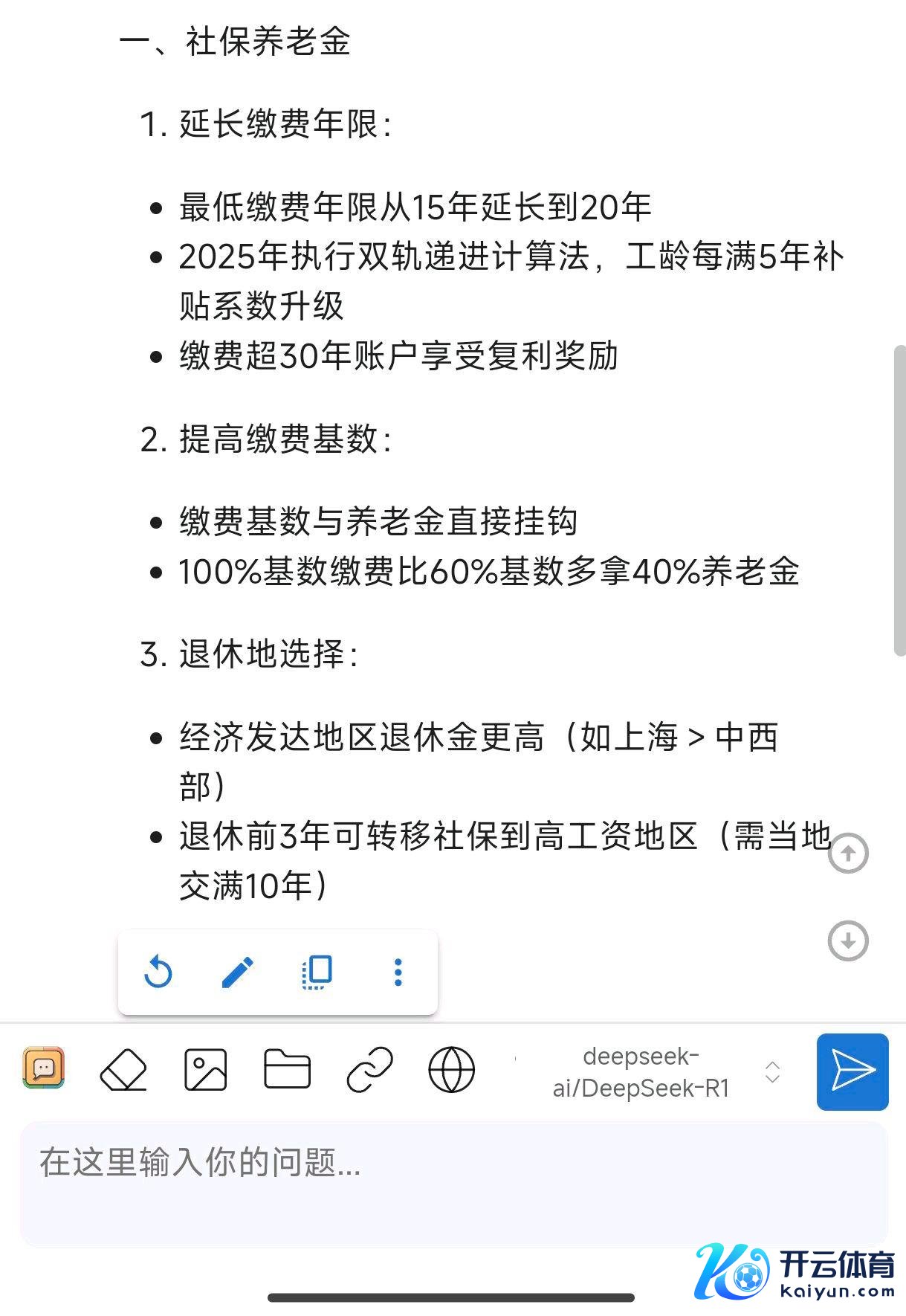906x1316 pixels.
Task: Send the message with the blue arrow
Action: pos(852,1071)
